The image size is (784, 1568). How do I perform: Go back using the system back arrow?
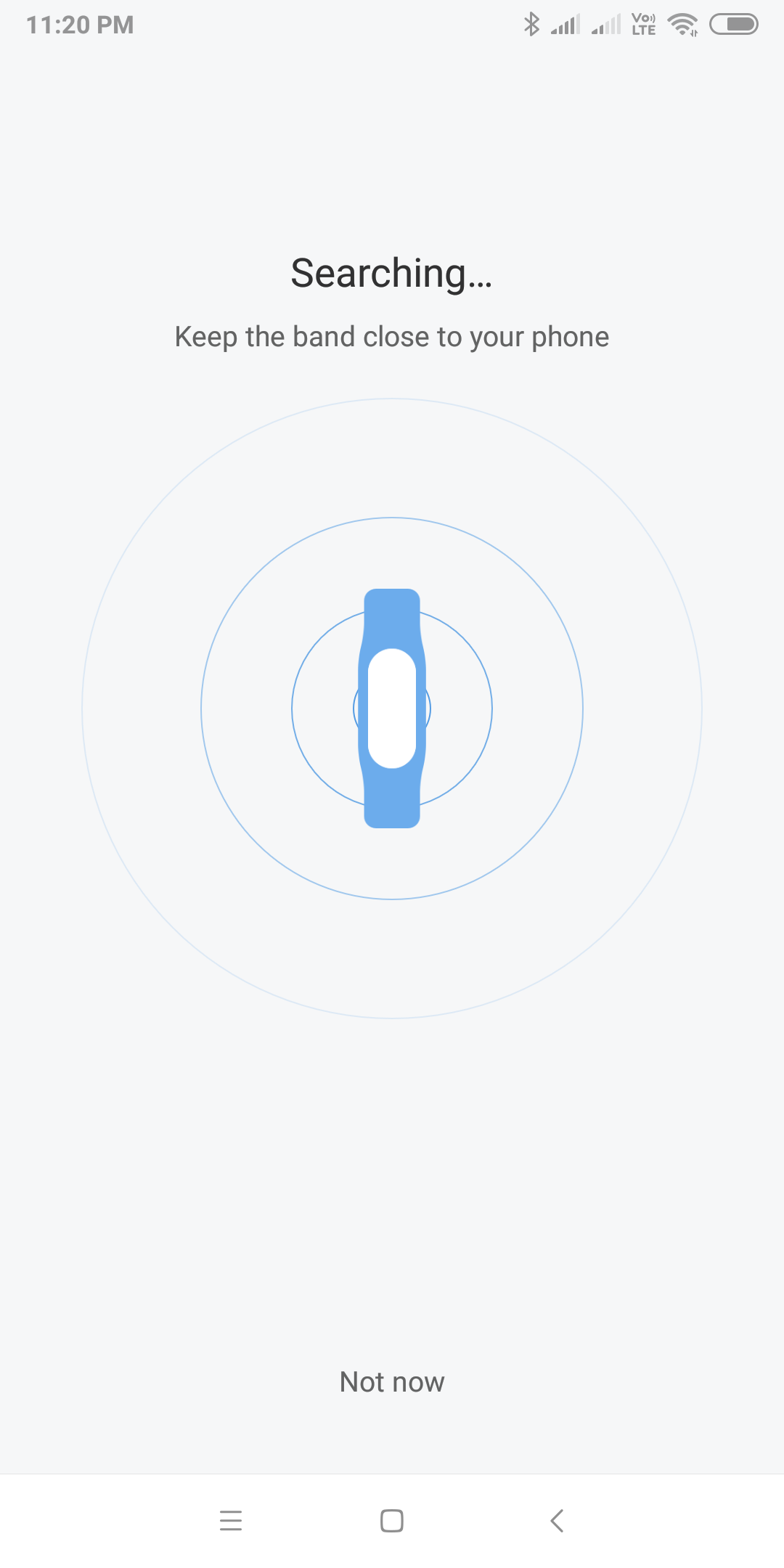[557, 1520]
